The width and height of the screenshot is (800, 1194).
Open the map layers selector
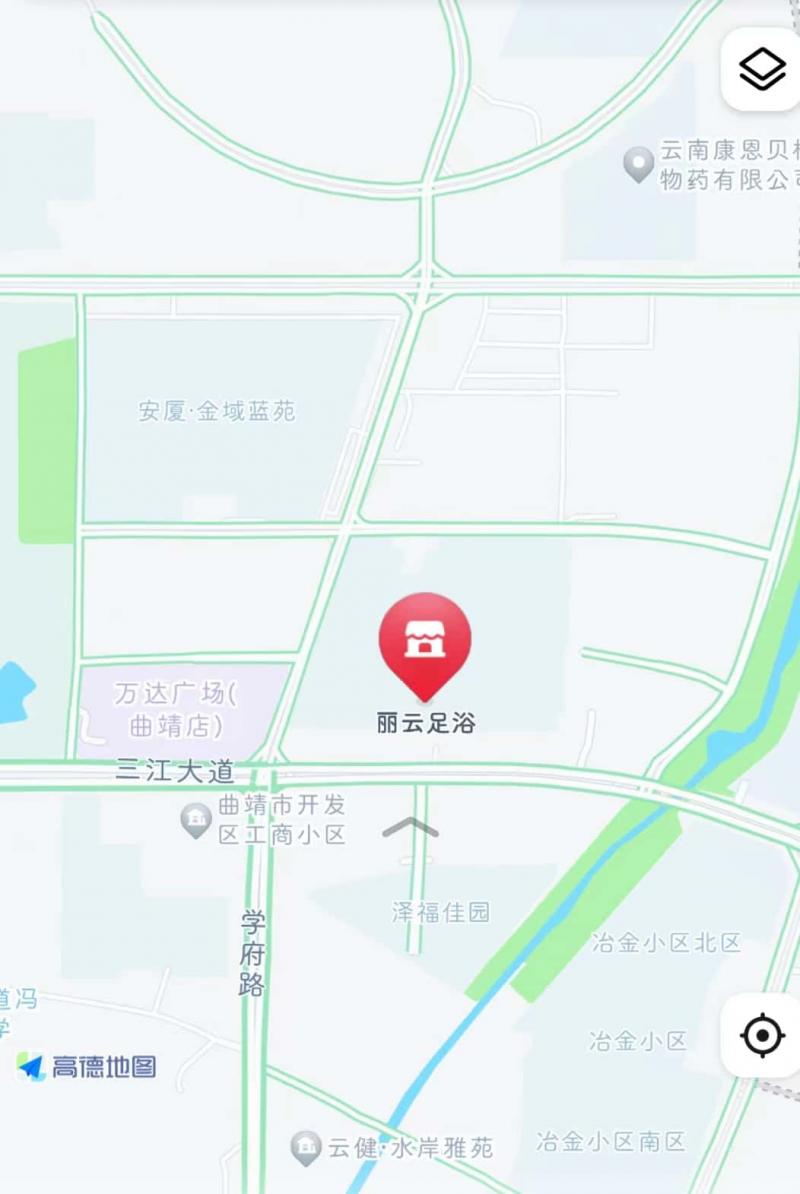(761, 69)
